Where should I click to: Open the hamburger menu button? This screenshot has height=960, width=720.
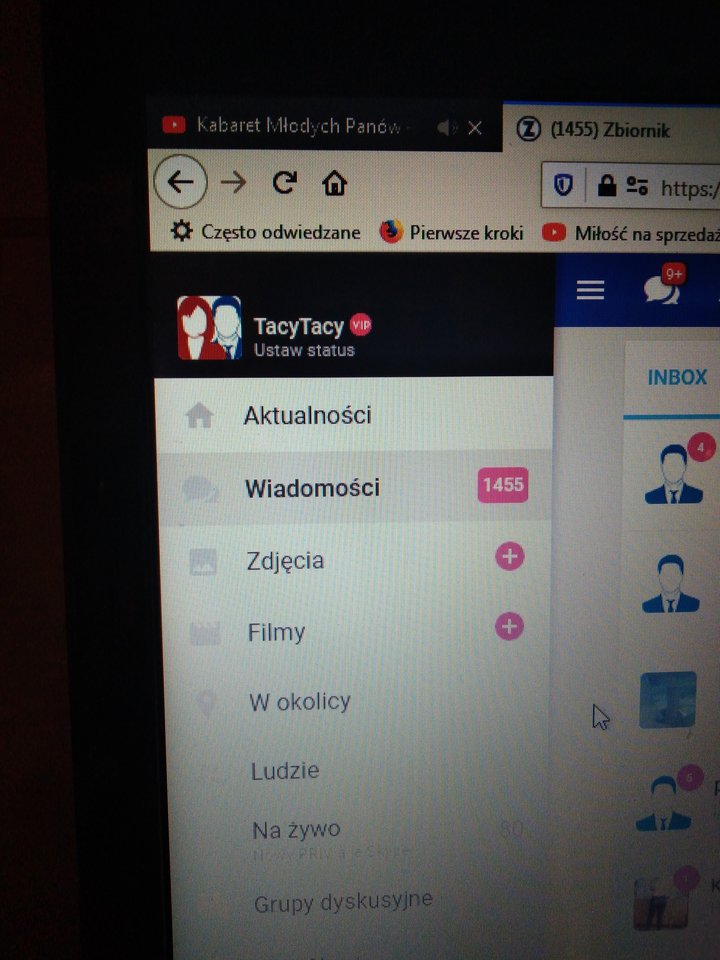tap(591, 290)
